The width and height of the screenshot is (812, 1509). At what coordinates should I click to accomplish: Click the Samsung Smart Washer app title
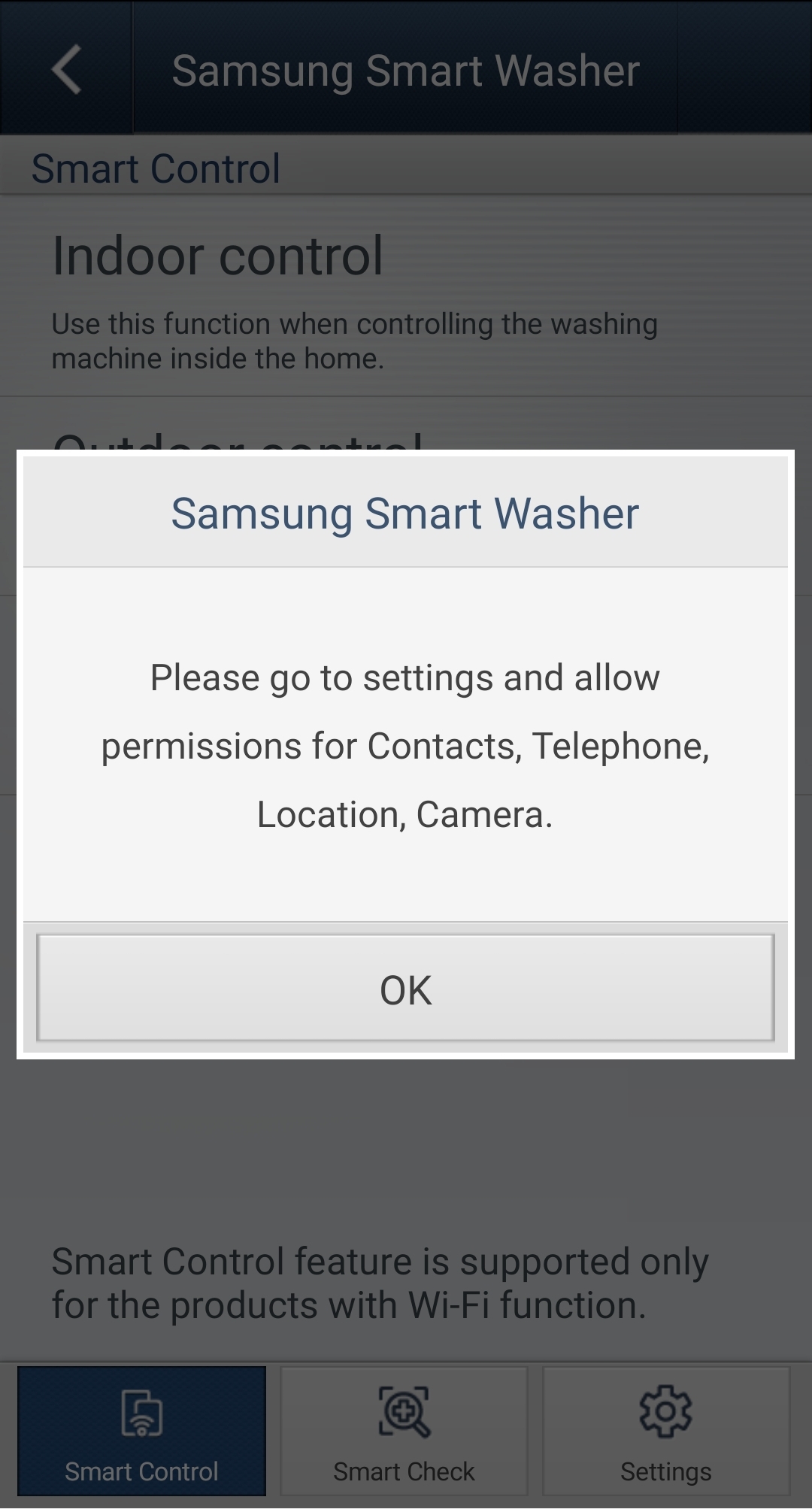pyautogui.click(x=406, y=70)
